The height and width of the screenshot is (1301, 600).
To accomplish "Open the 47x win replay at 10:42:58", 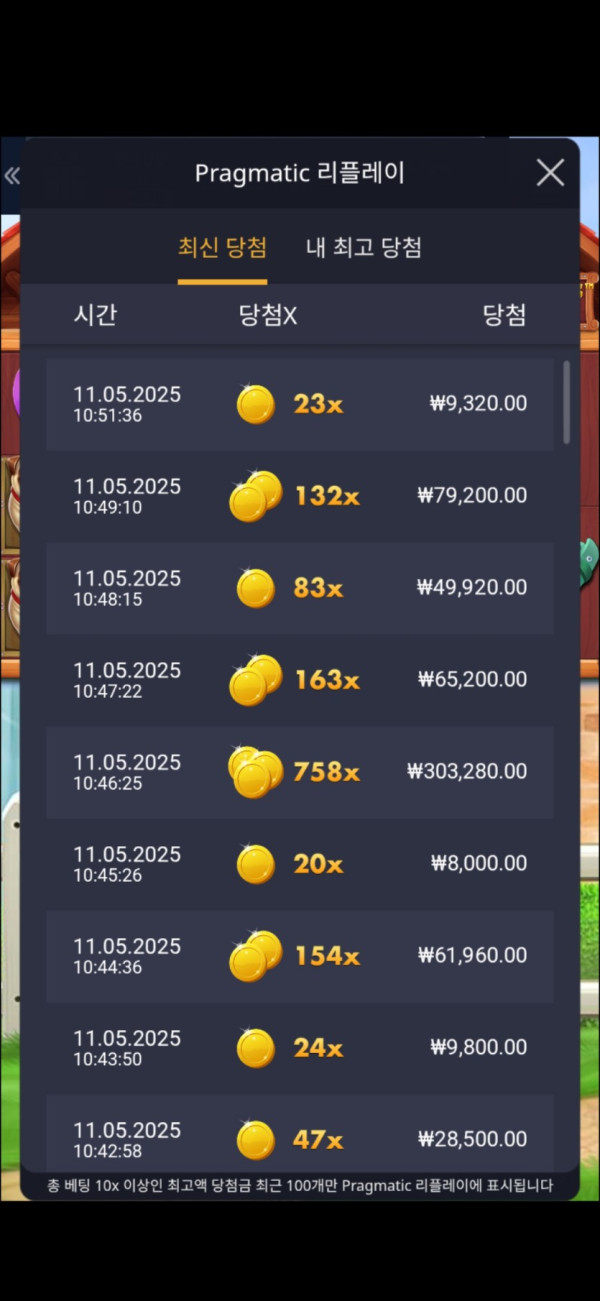I will [300, 1138].
